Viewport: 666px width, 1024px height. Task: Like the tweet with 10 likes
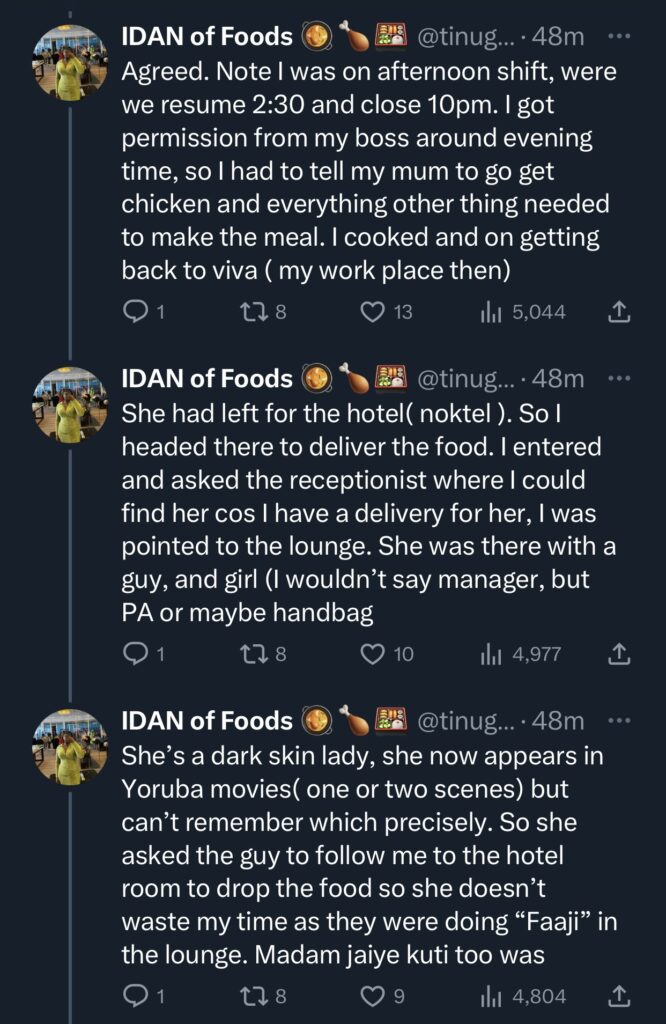[373, 654]
